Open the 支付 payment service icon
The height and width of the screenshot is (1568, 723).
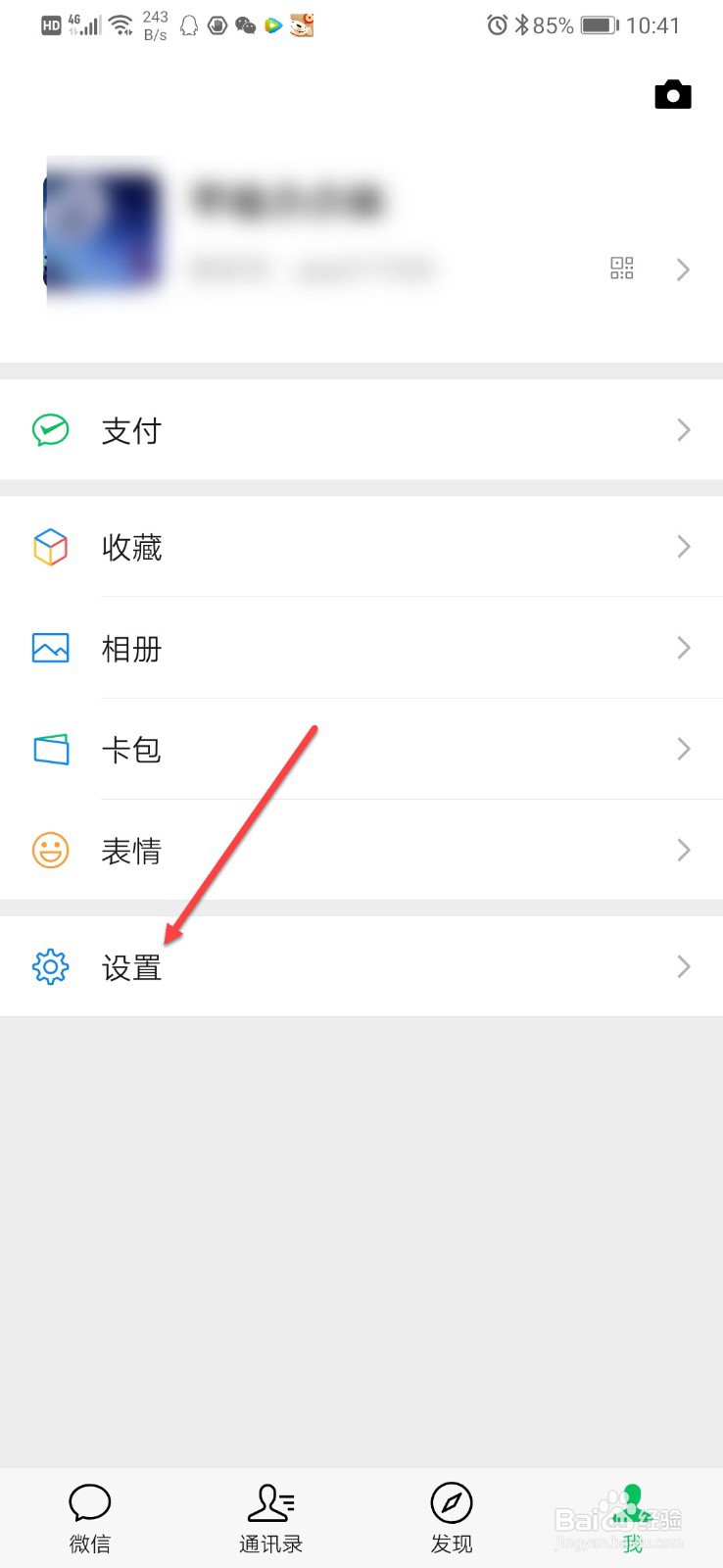coord(50,429)
